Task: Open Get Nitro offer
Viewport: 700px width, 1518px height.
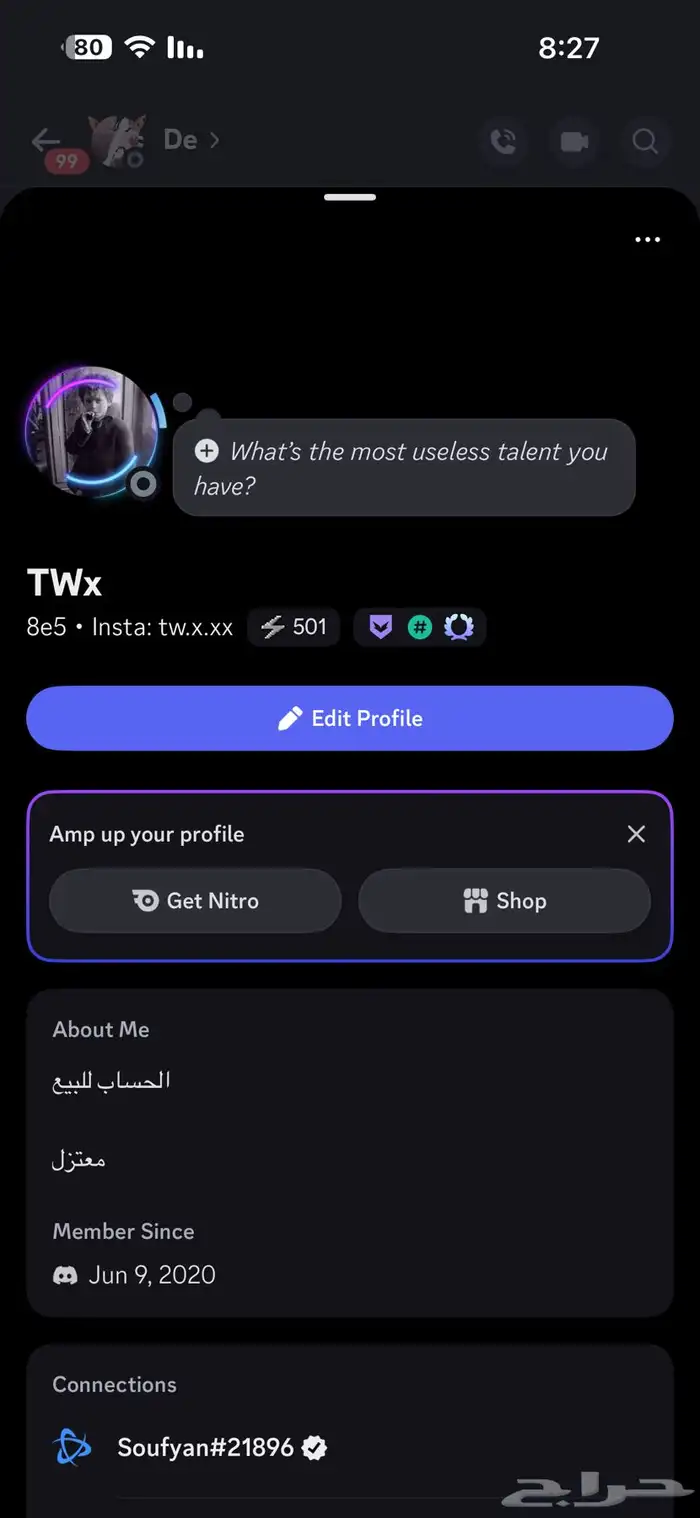Action: click(x=195, y=900)
